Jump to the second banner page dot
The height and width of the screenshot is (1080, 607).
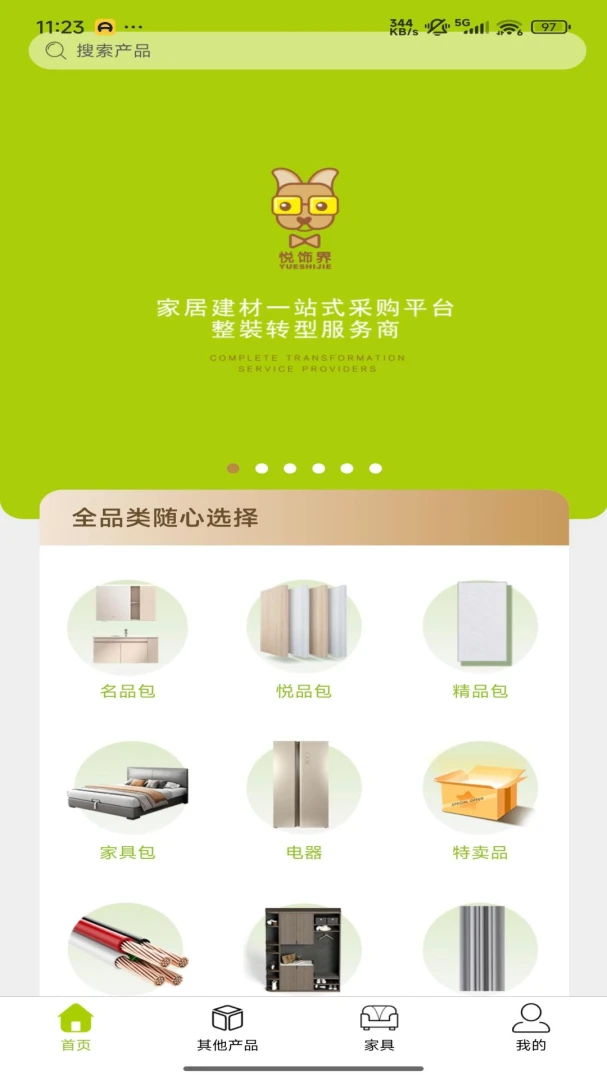(x=262, y=468)
